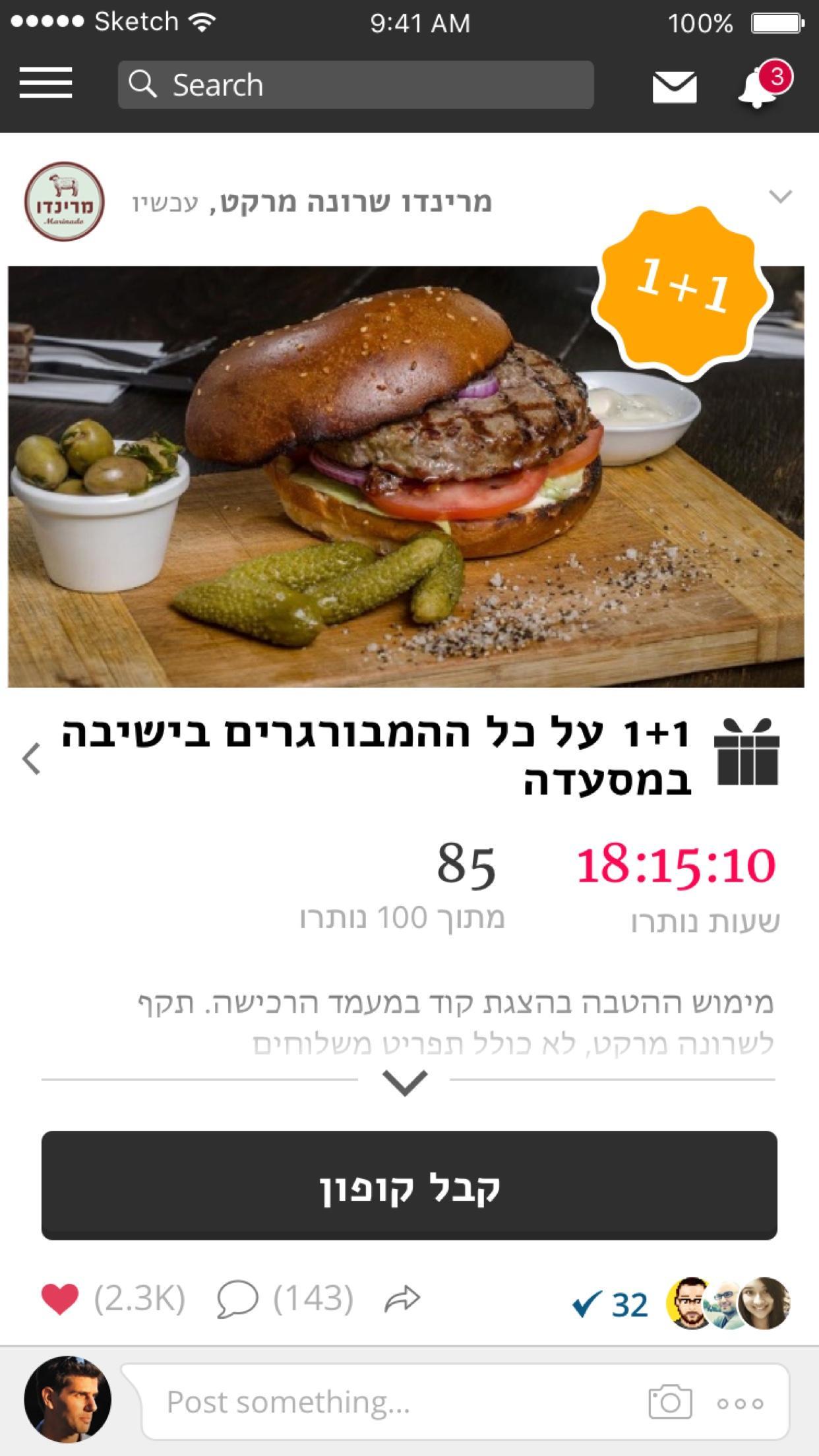Attach a photo with the camera
The height and width of the screenshot is (1456, 819).
tap(670, 1402)
